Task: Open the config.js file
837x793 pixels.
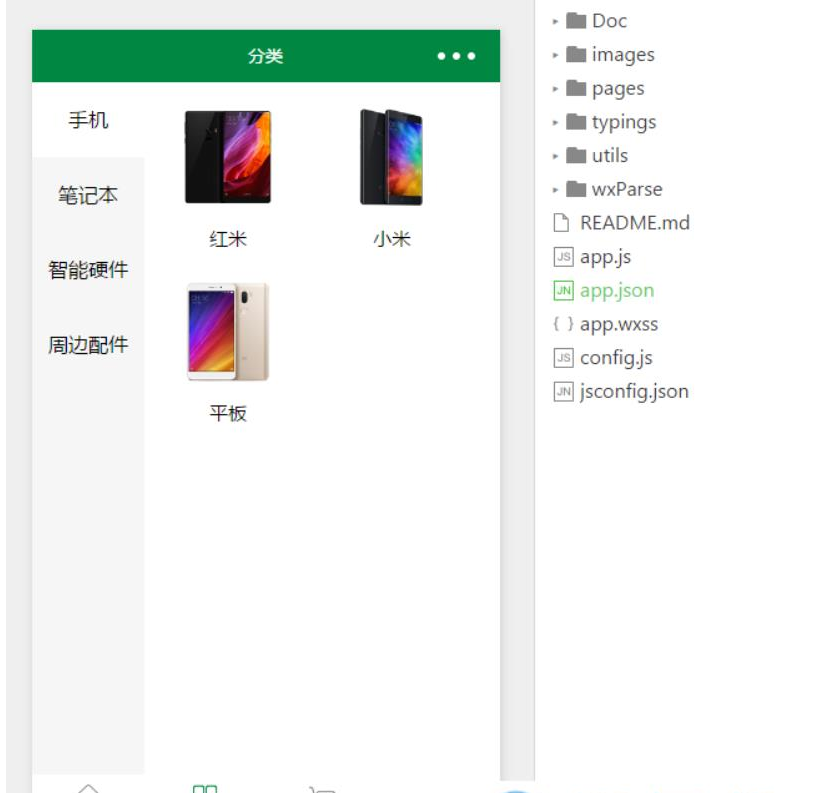Action: coord(616,358)
